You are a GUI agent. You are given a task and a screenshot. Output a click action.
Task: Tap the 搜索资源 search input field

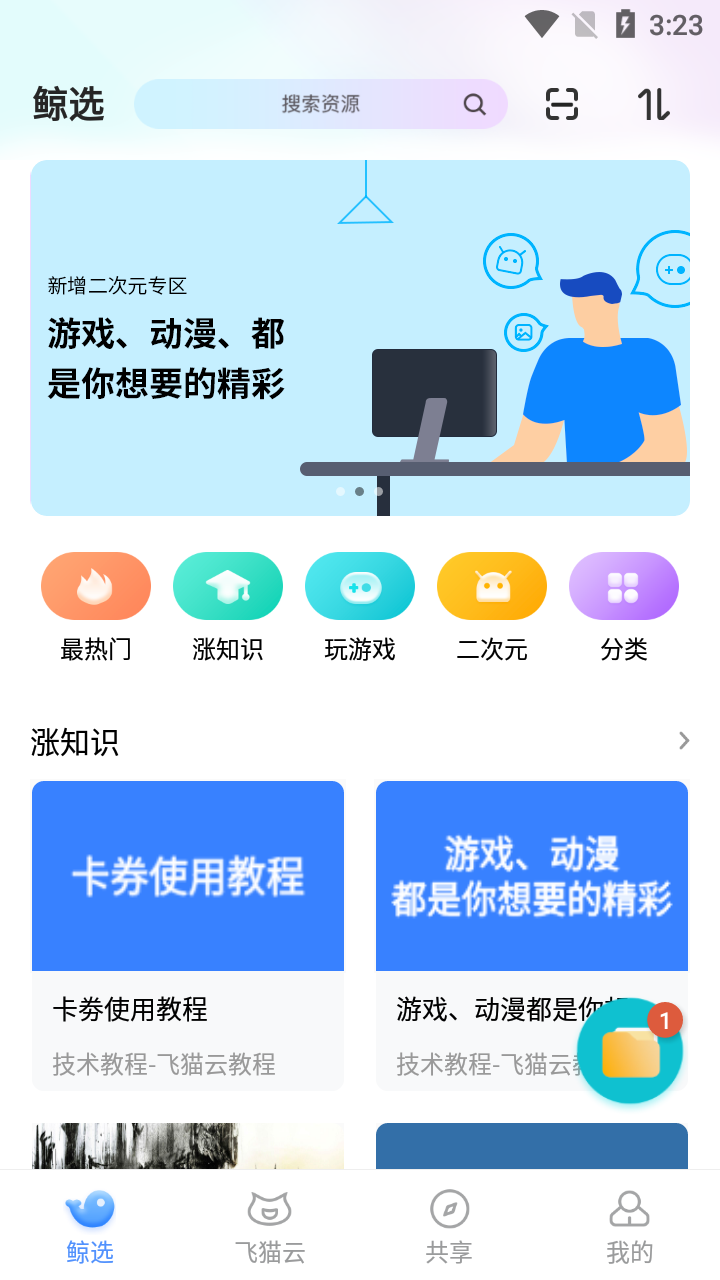[x=320, y=103]
